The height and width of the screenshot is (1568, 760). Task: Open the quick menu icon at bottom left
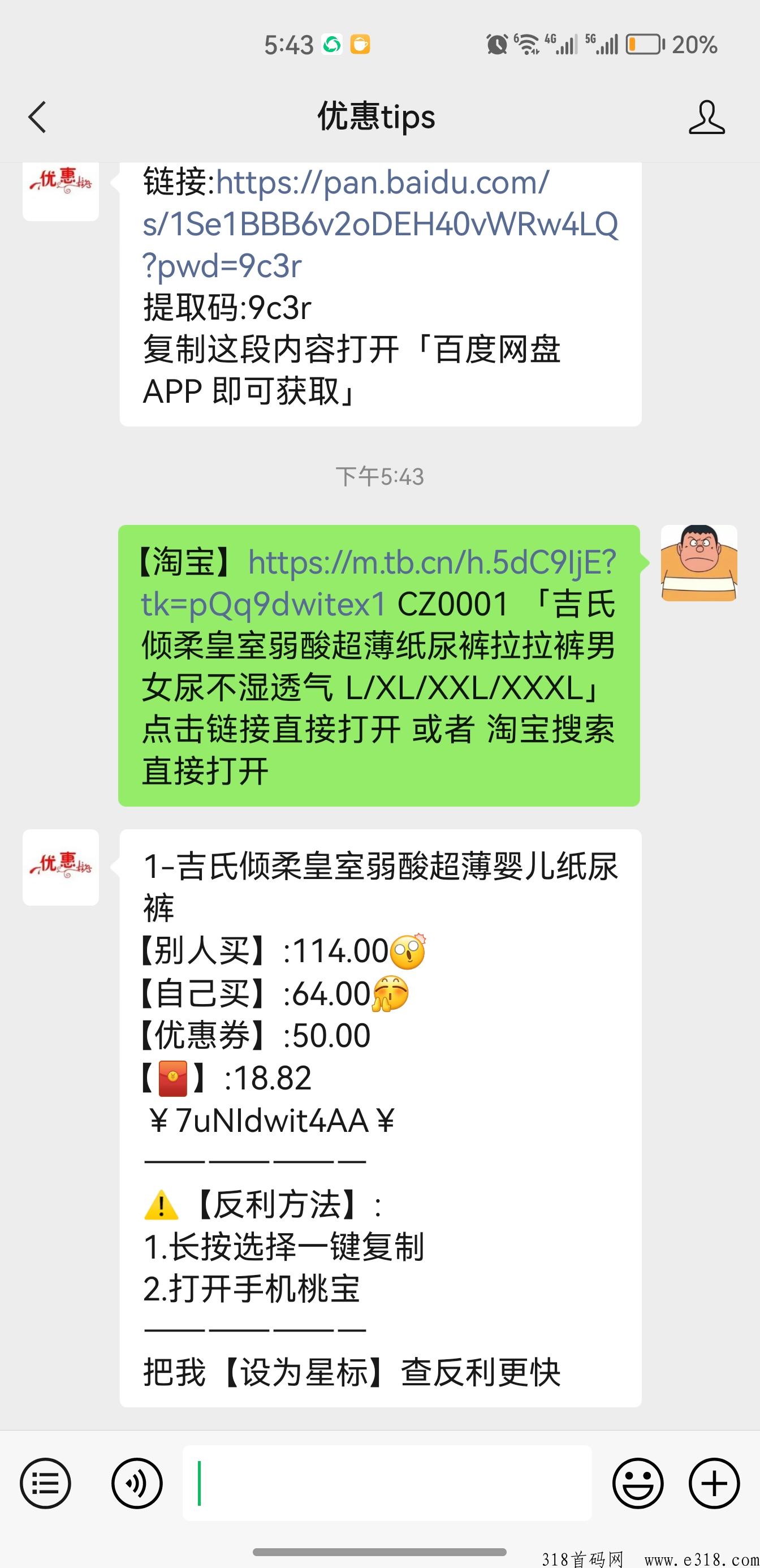click(46, 1483)
